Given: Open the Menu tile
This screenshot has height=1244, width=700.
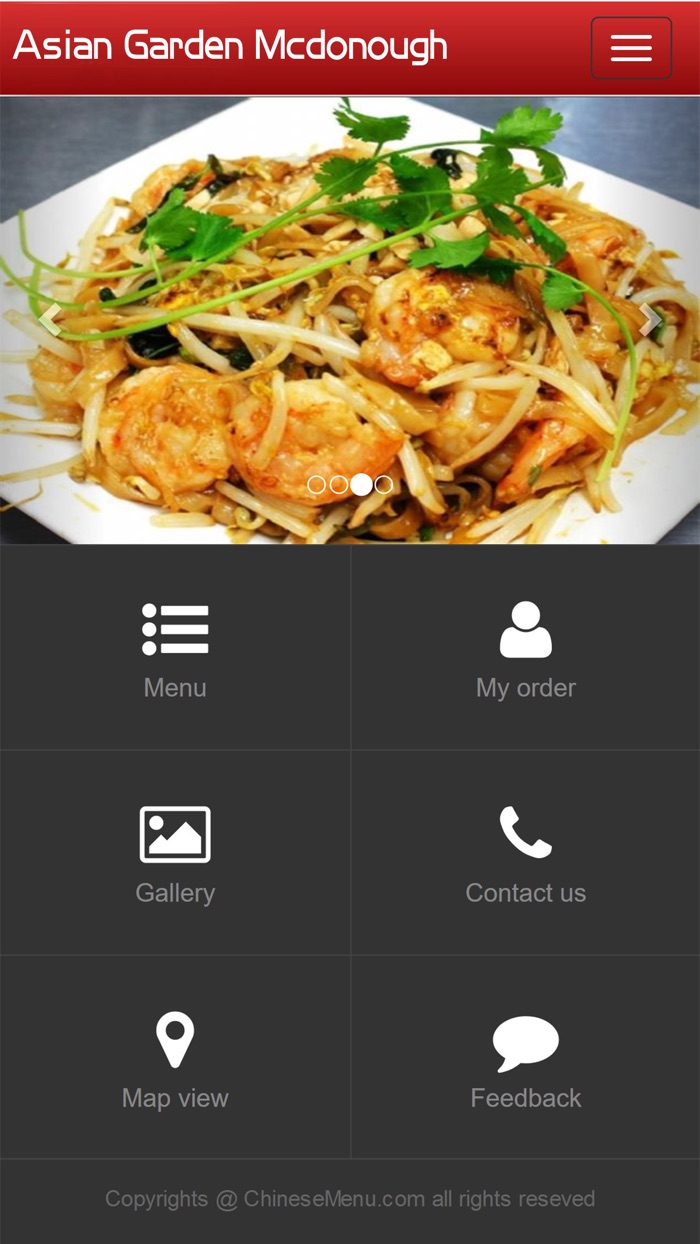Looking at the screenshot, I should click(175, 648).
